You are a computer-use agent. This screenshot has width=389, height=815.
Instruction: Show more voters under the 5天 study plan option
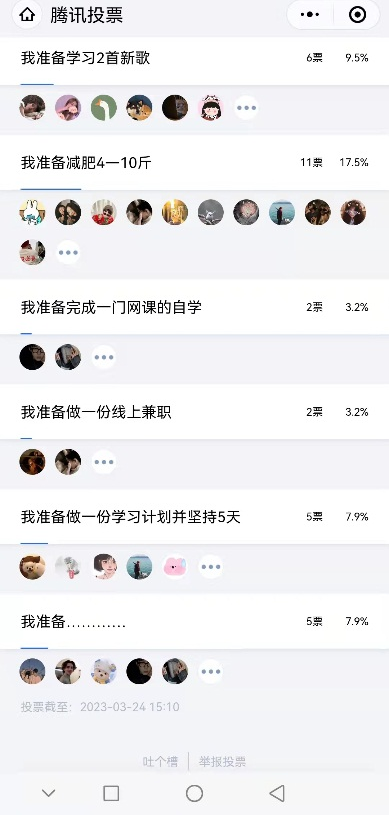pos(211,567)
